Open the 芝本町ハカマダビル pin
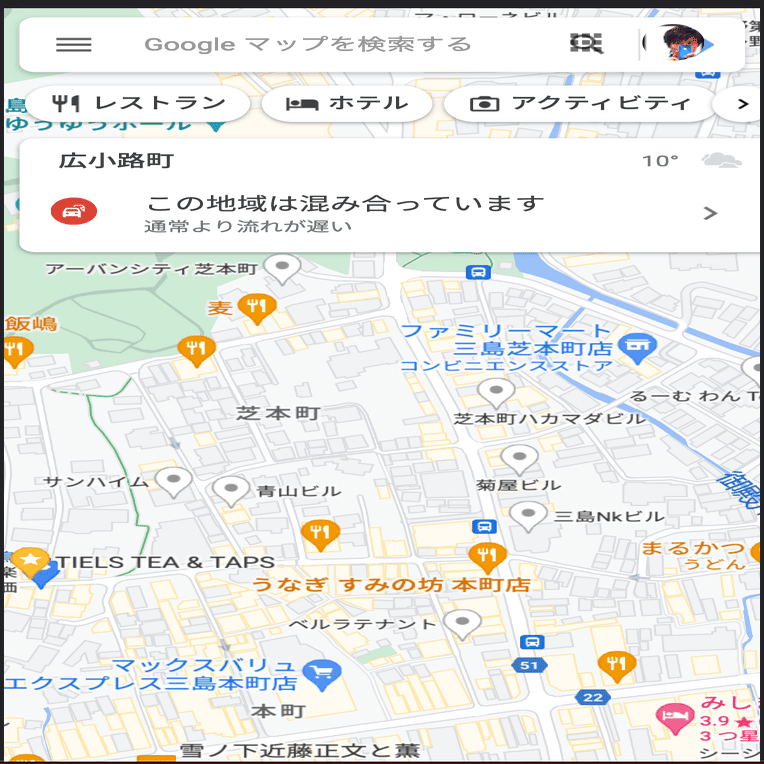The width and height of the screenshot is (764, 764). click(496, 391)
